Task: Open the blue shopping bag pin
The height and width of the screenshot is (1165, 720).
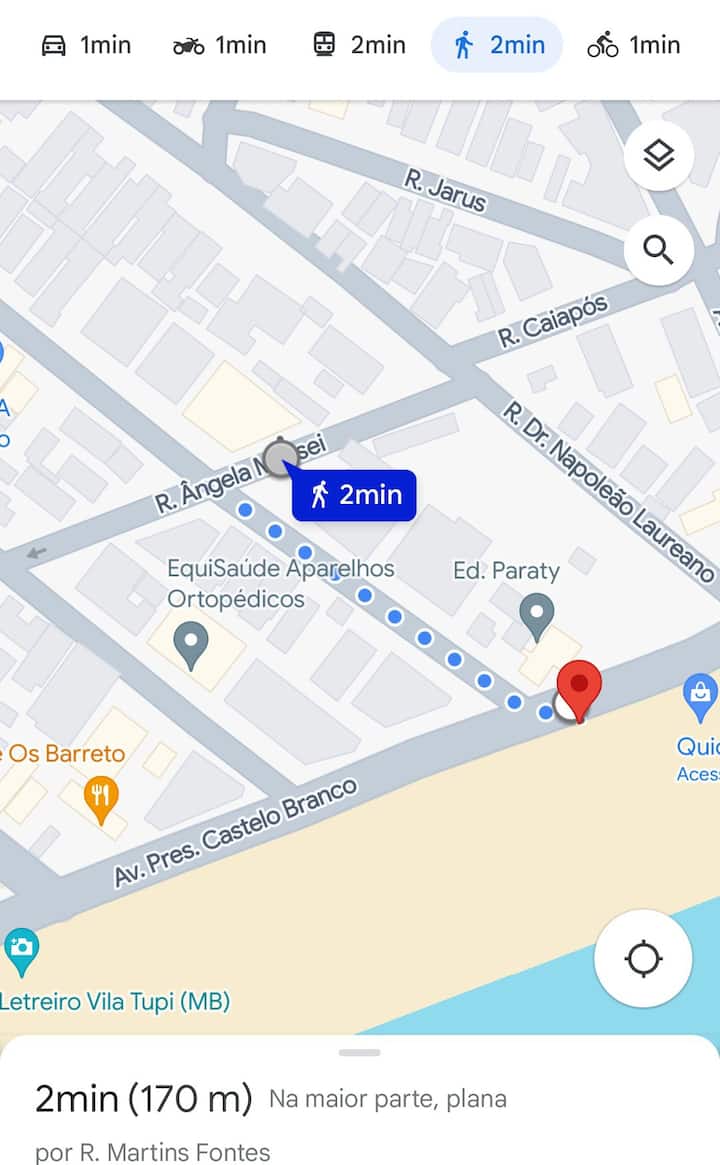Action: (x=699, y=695)
